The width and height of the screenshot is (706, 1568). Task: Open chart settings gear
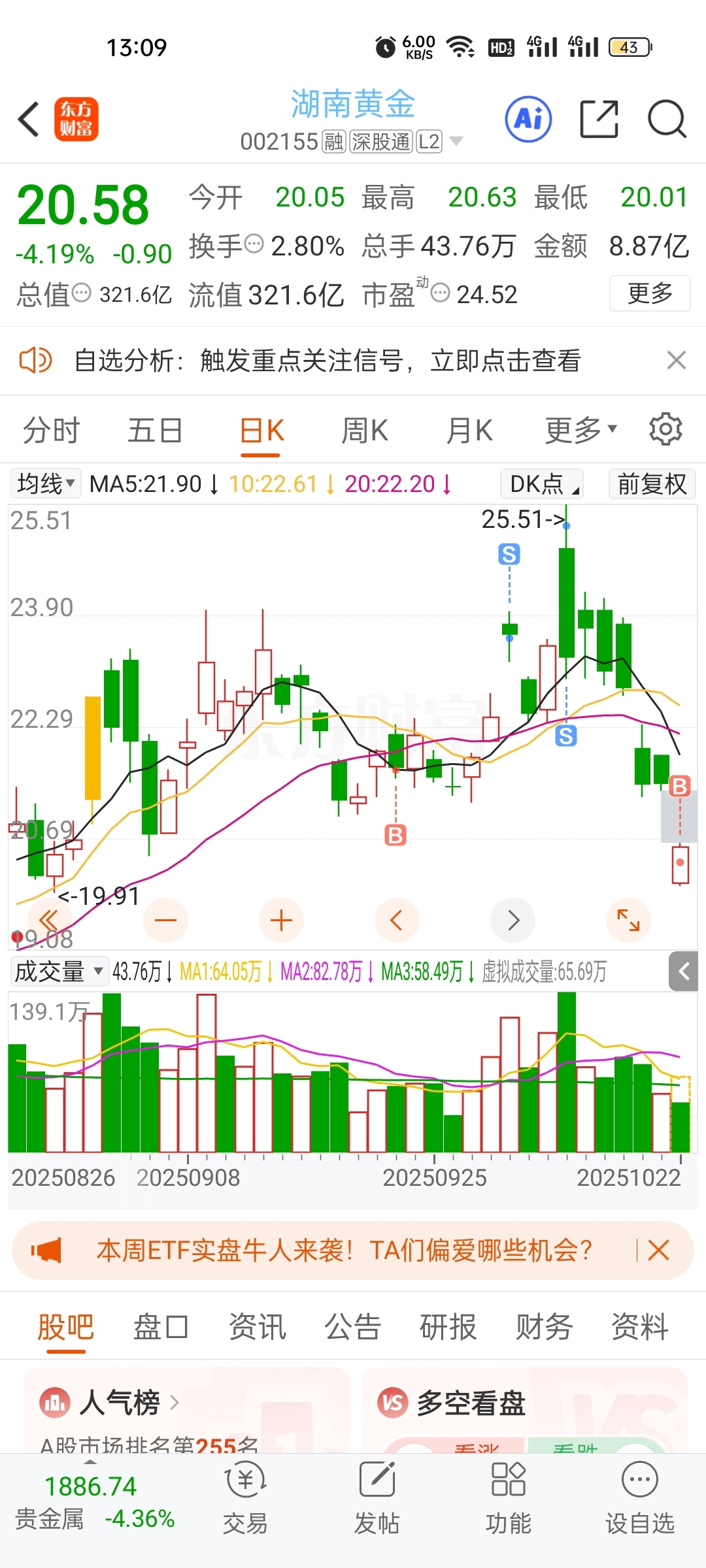coord(665,429)
